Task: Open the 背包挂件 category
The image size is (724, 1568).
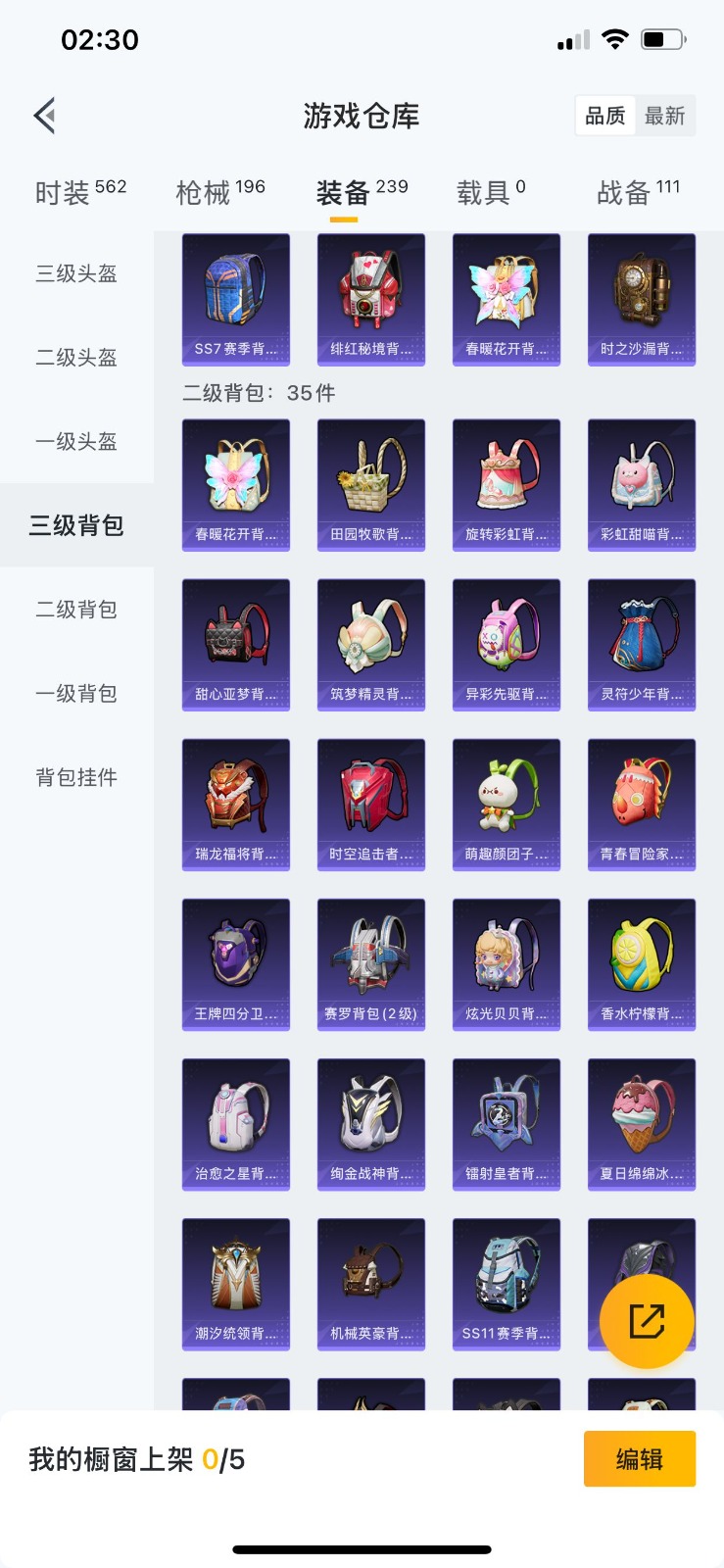Action: click(x=76, y=777)
